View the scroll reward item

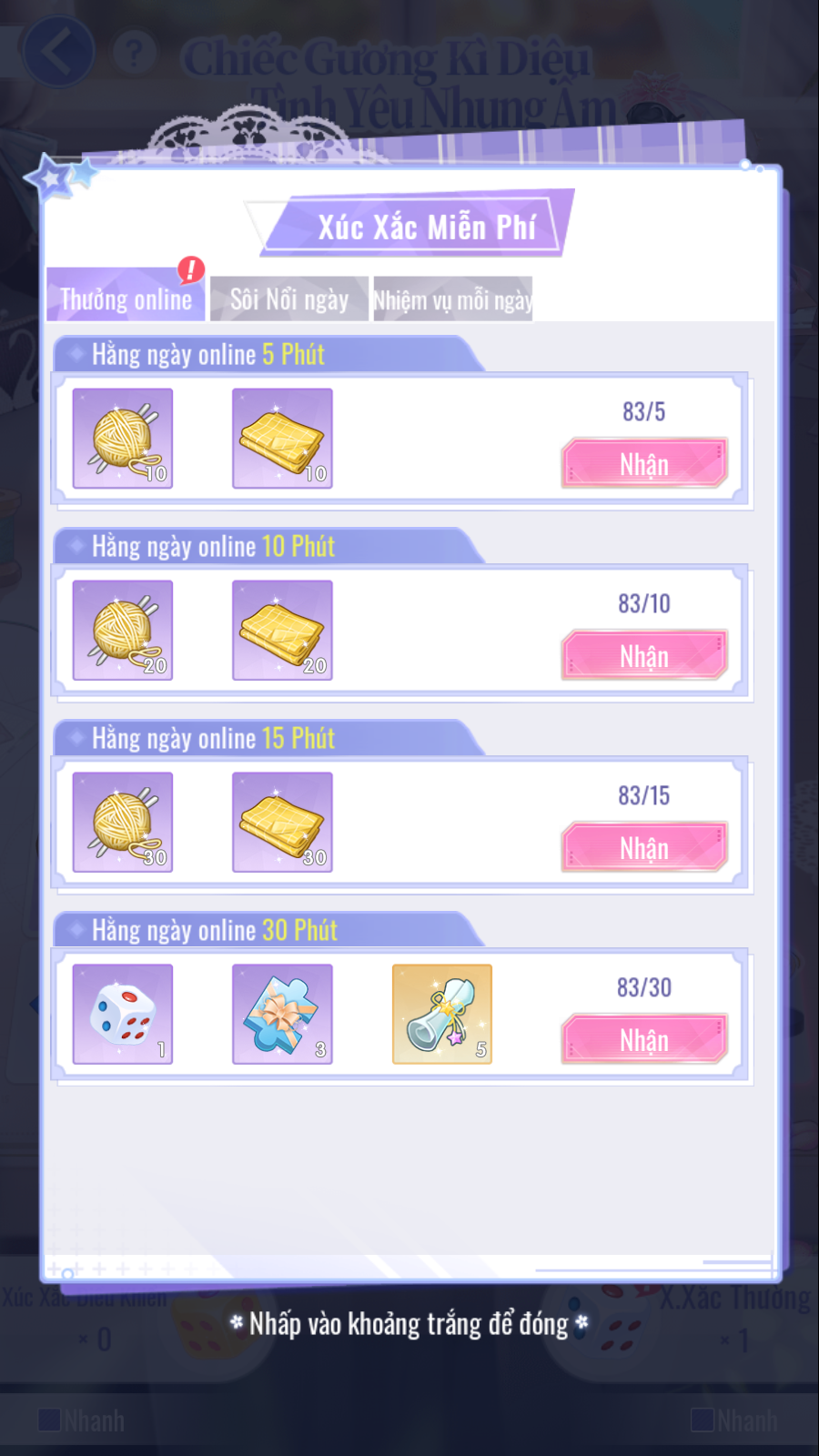click(442, 1014)
